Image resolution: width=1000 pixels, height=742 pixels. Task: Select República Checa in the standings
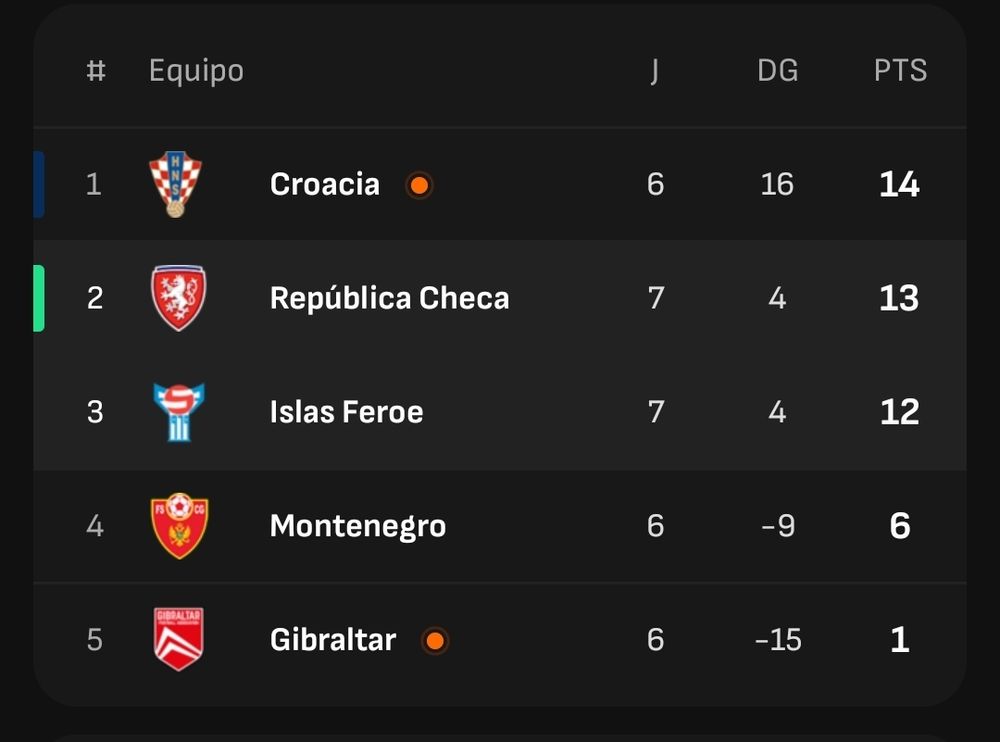pyautogui.click(x=389, y=298)
